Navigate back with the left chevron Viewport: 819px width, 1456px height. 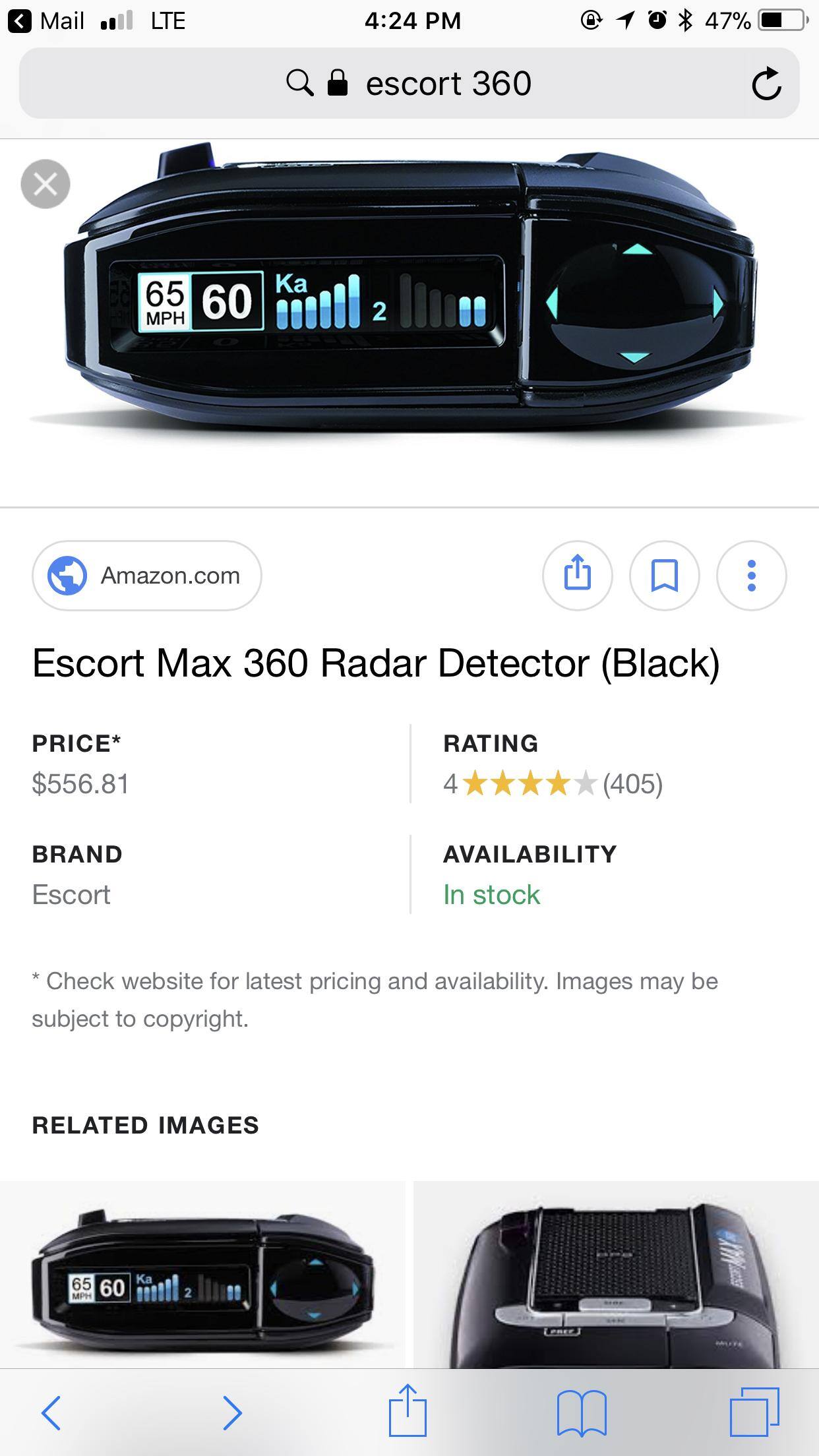point(53,1412)
